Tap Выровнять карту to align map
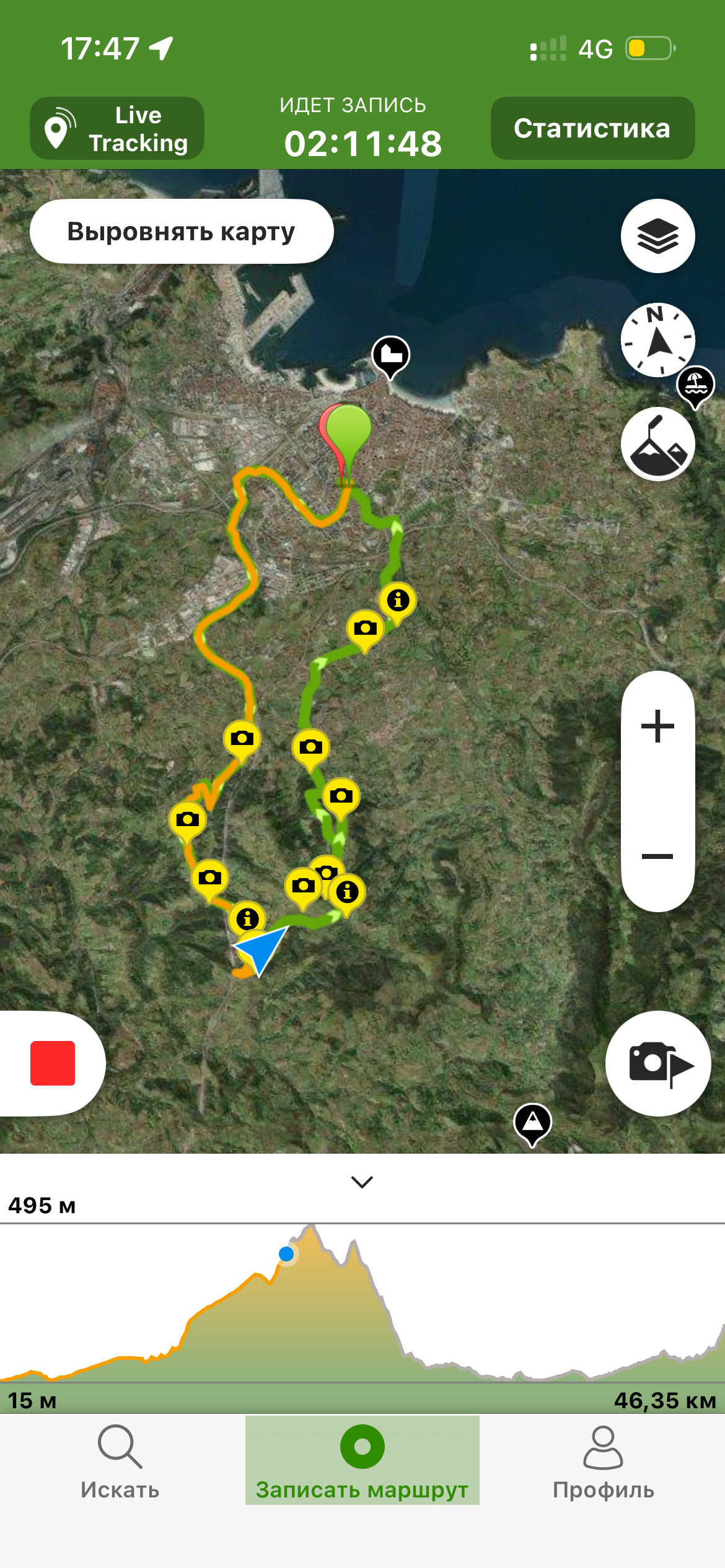Screen dimensions: 725x1568 pos(181,231)
